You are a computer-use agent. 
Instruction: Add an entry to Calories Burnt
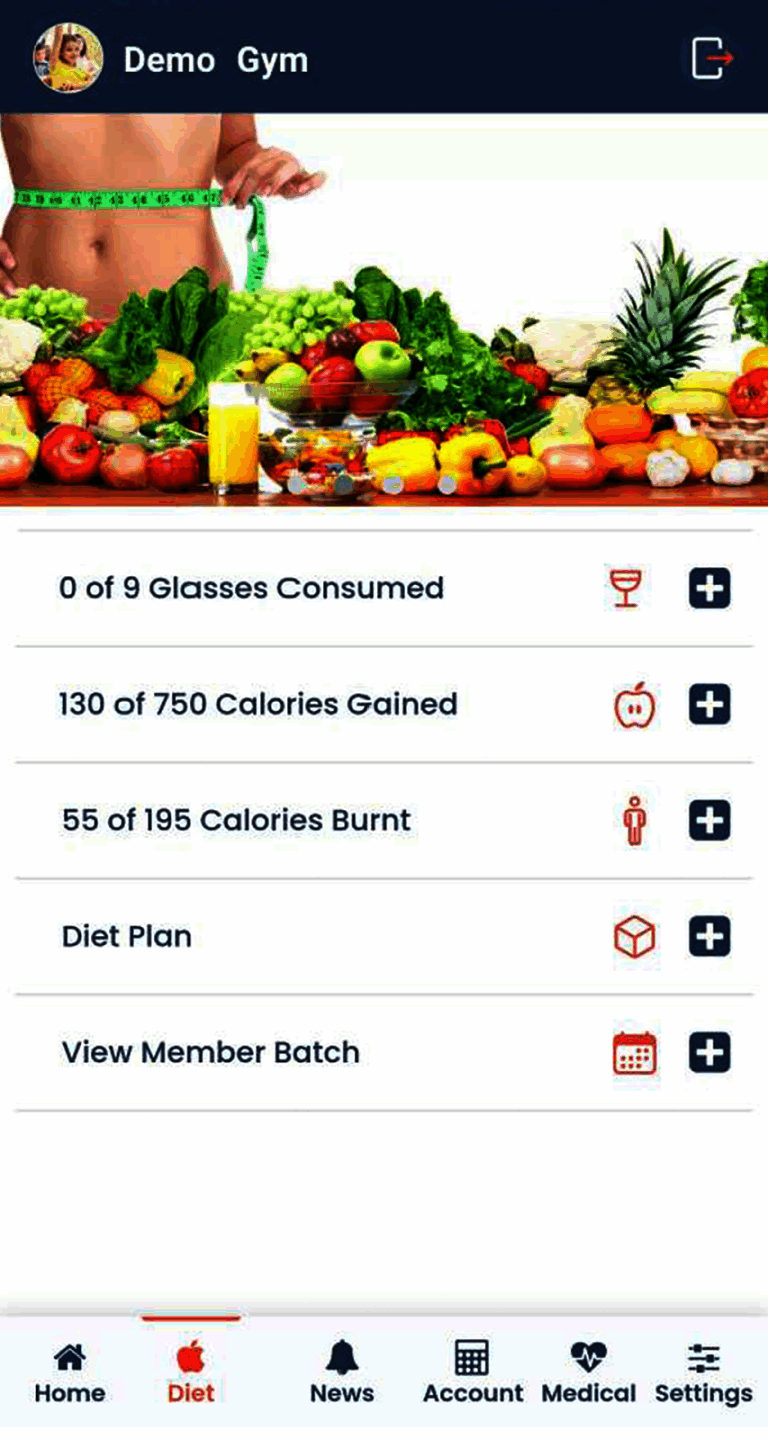(x=709, y=821)
